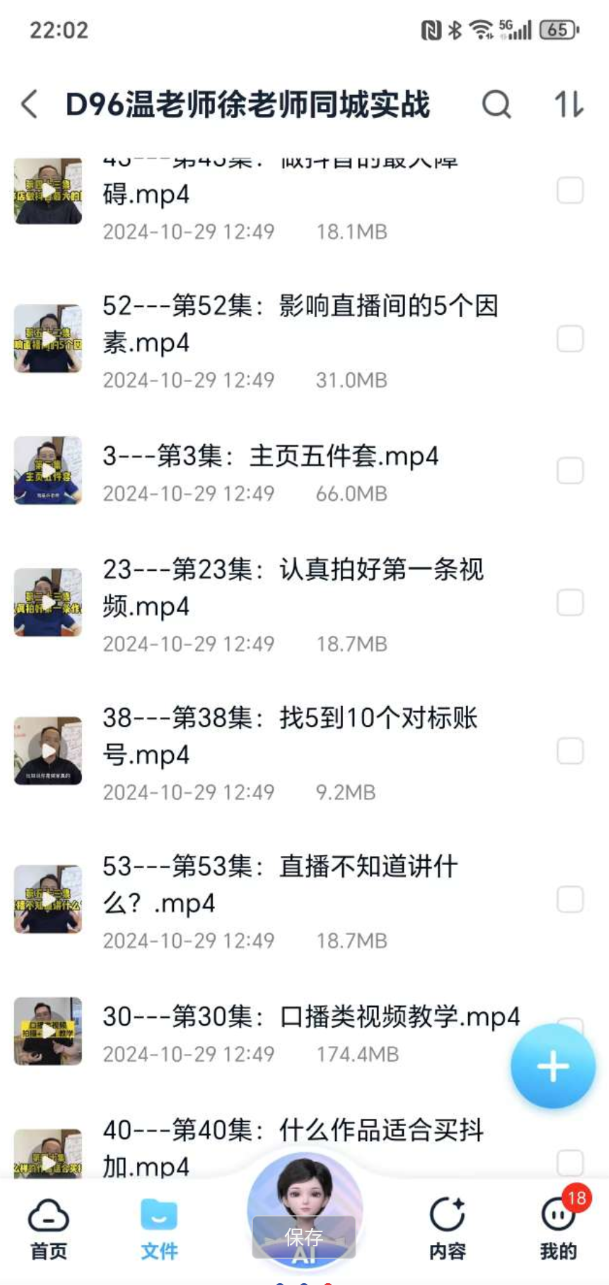Open 第38集 找5到10个对标账号 video

coord(290,735)
